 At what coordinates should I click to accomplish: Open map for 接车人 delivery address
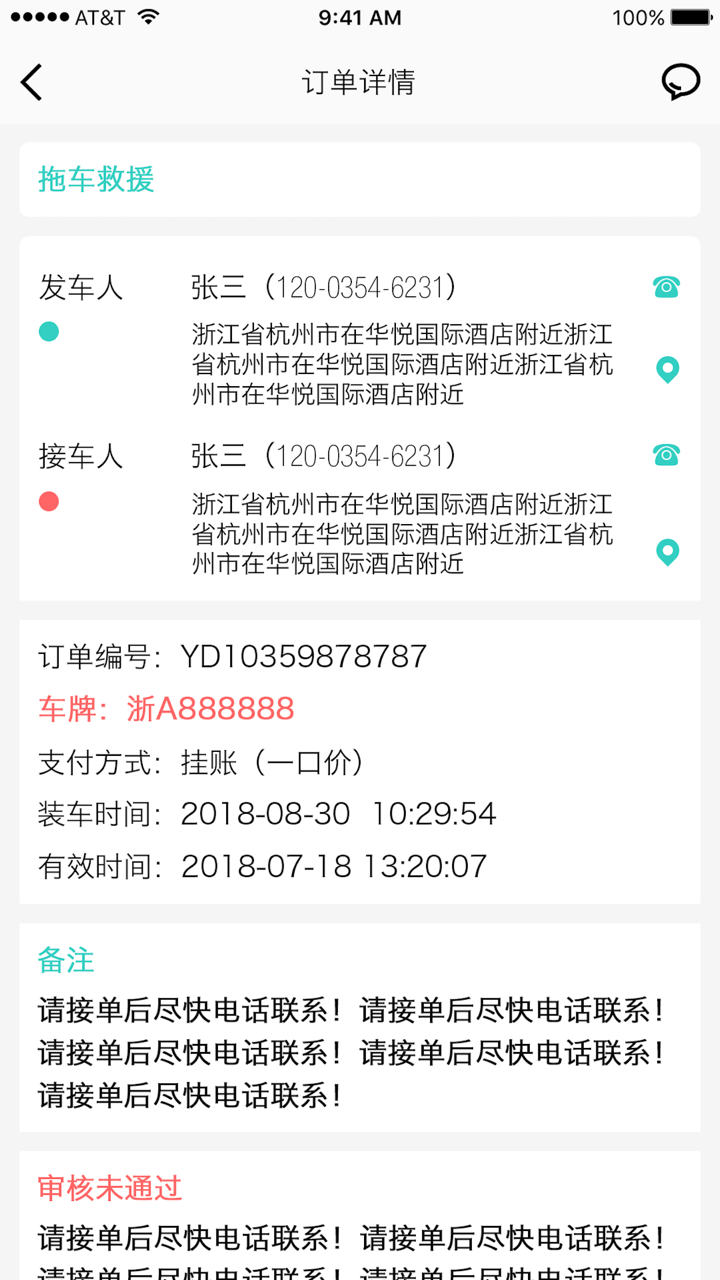[x=668, y=552]
